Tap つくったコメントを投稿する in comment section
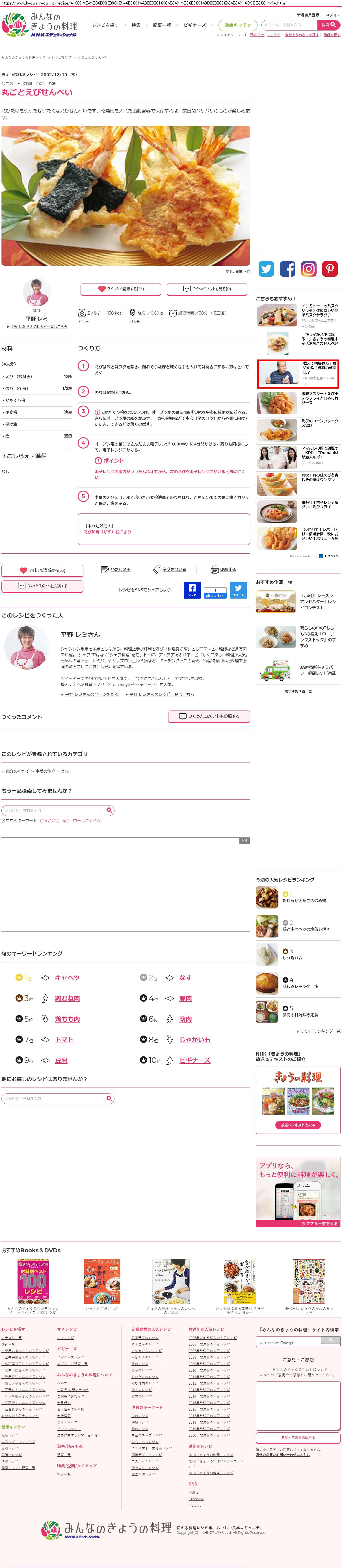Image resolution: width=342 pixels, height=1568 pixels. click(x=209, y=716)
